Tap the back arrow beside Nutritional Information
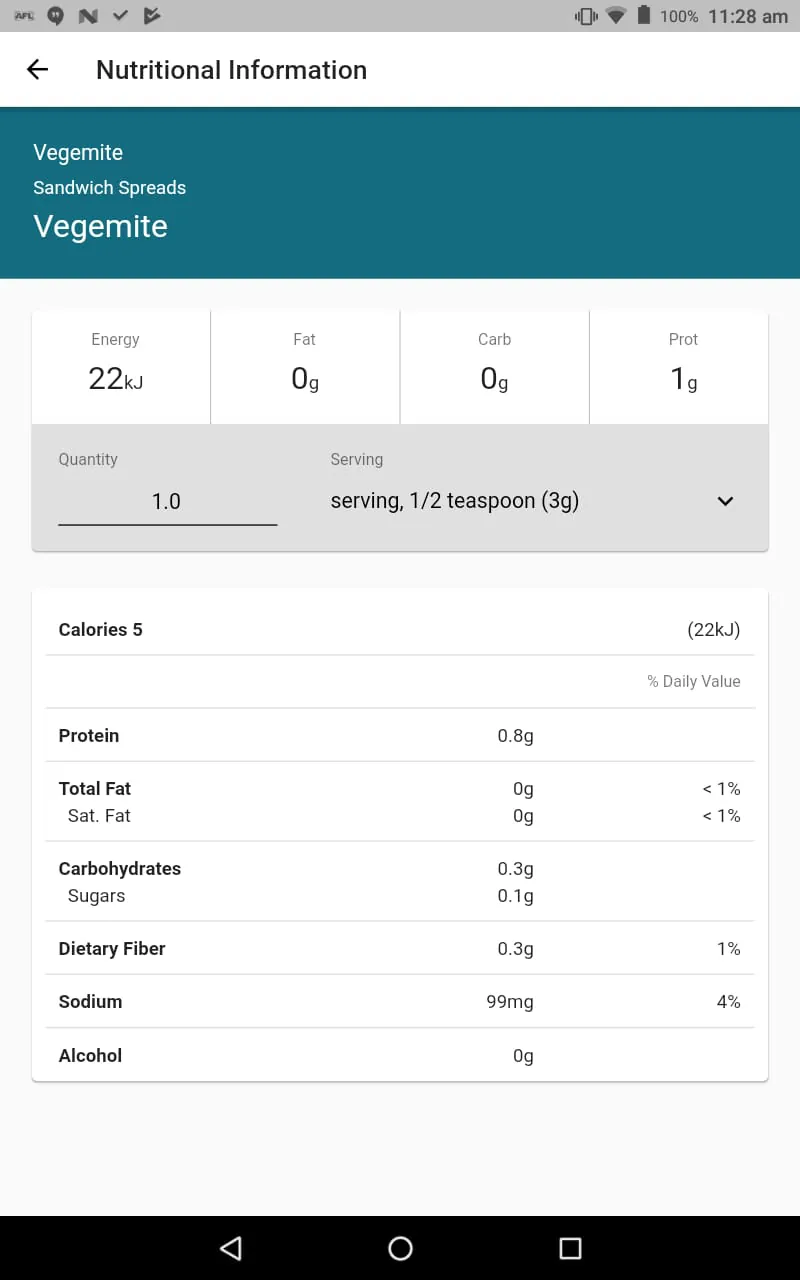Image resolution: width=800 pixels, height=1280 pixels. (36, 69)
